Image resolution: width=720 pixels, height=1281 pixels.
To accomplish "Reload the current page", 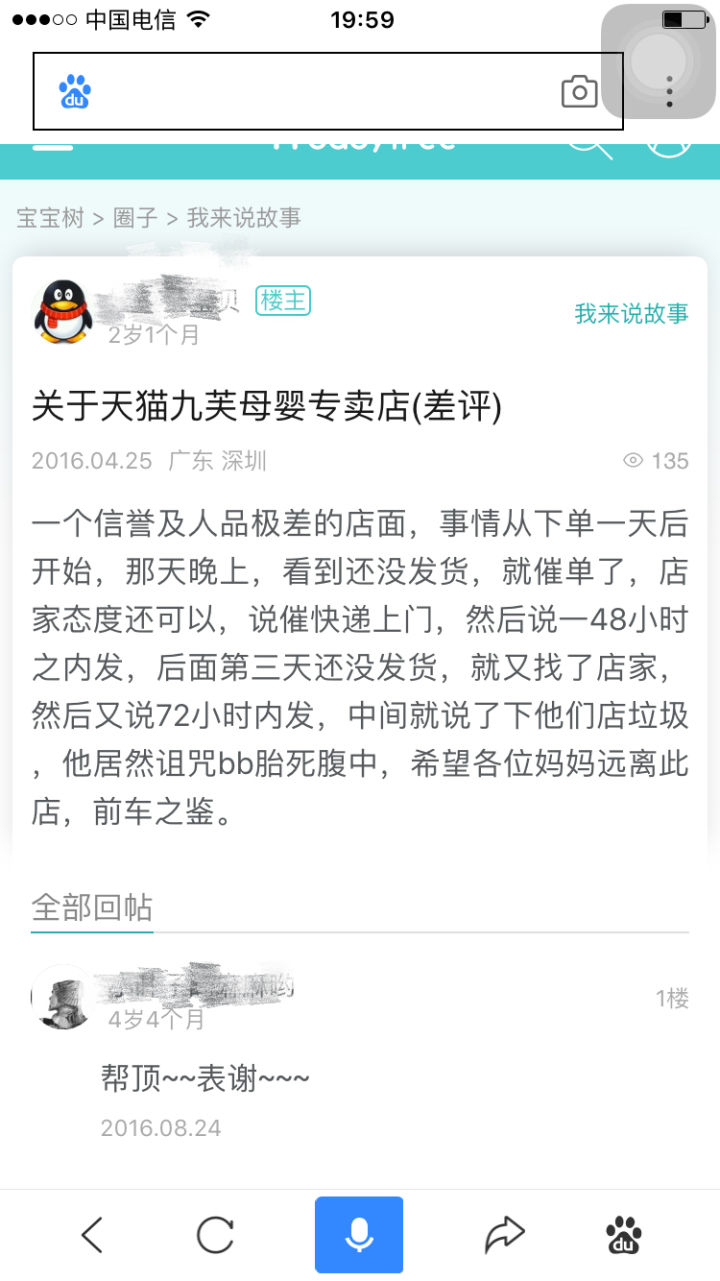I will tap(215, 1235).
